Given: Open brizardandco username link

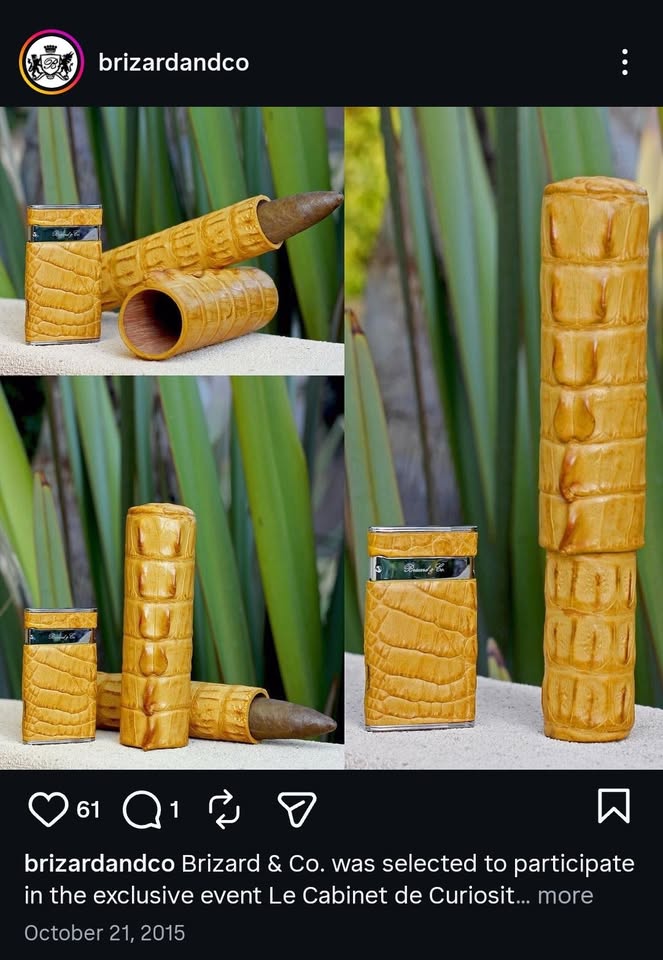Looking at the screenshot, I should point(173,62).
